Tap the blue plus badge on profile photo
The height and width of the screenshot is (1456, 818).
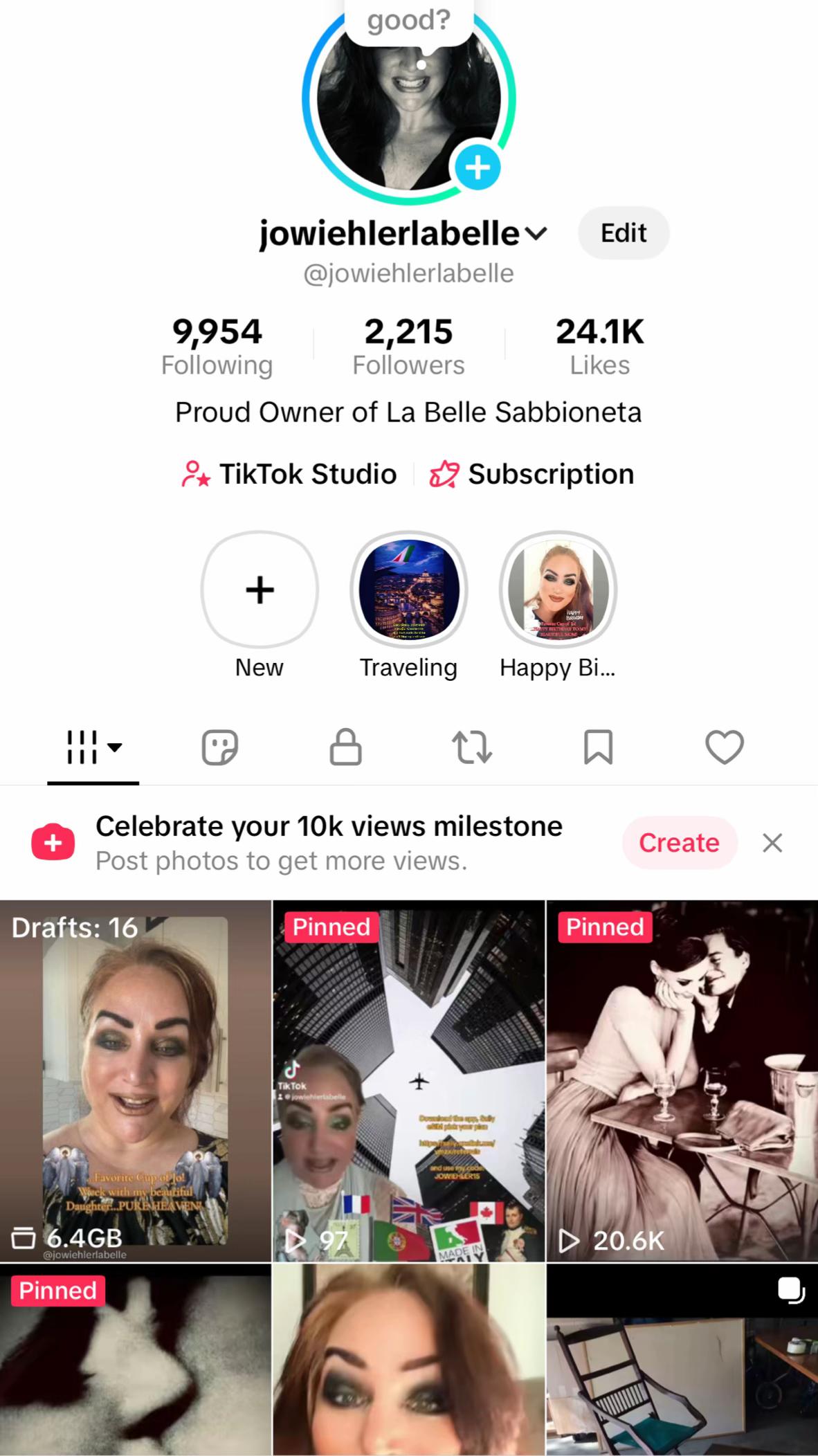click(477, 167)
